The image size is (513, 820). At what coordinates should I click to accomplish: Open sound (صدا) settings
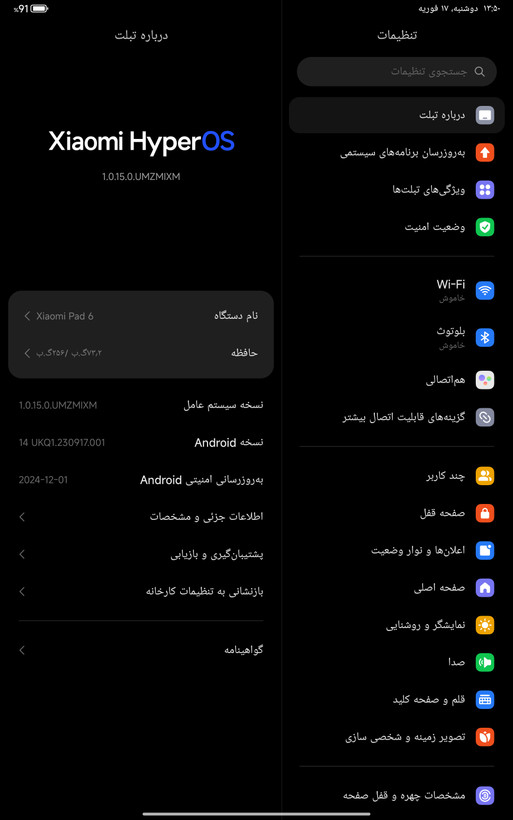[x=396, y=663]
